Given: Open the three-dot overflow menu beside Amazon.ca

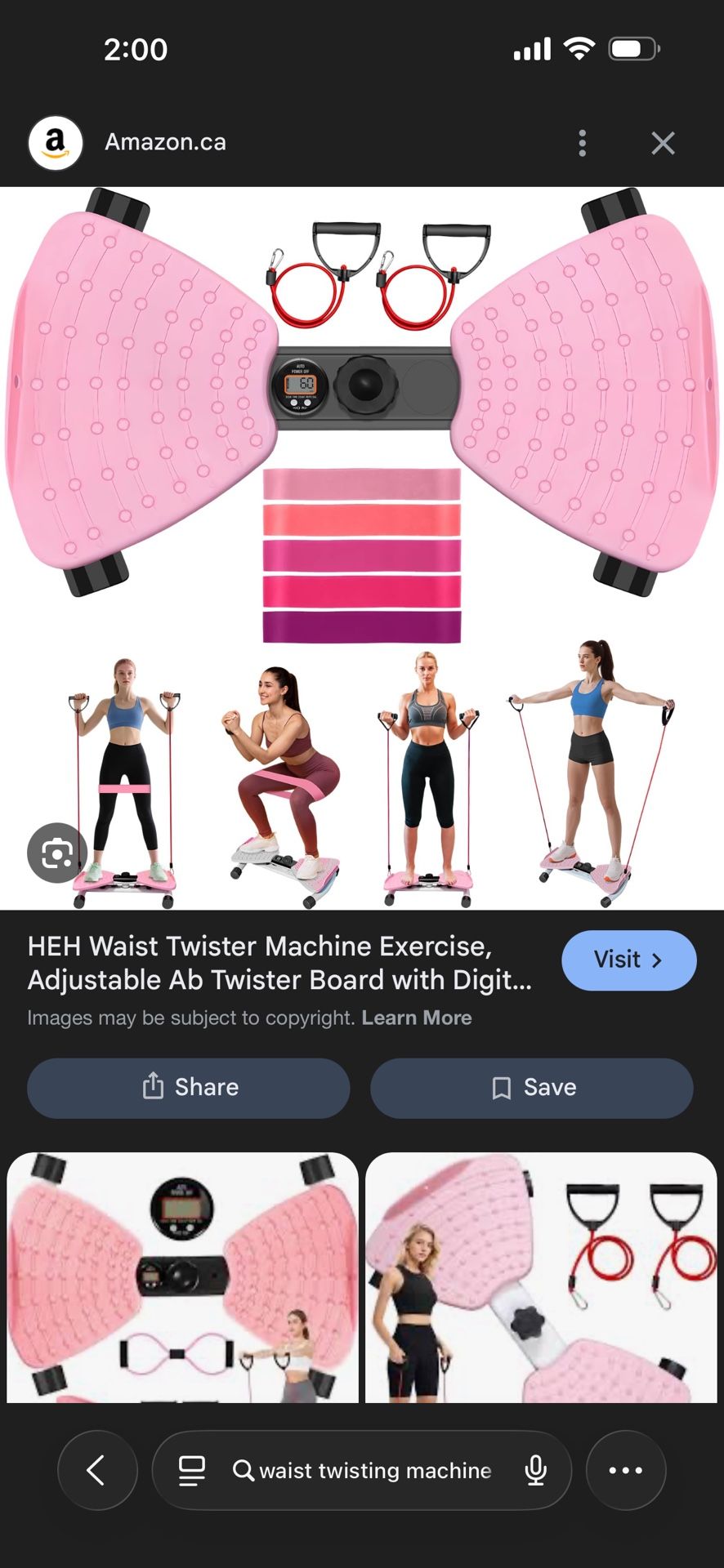Looking at the screenshot, I should 582,143.
